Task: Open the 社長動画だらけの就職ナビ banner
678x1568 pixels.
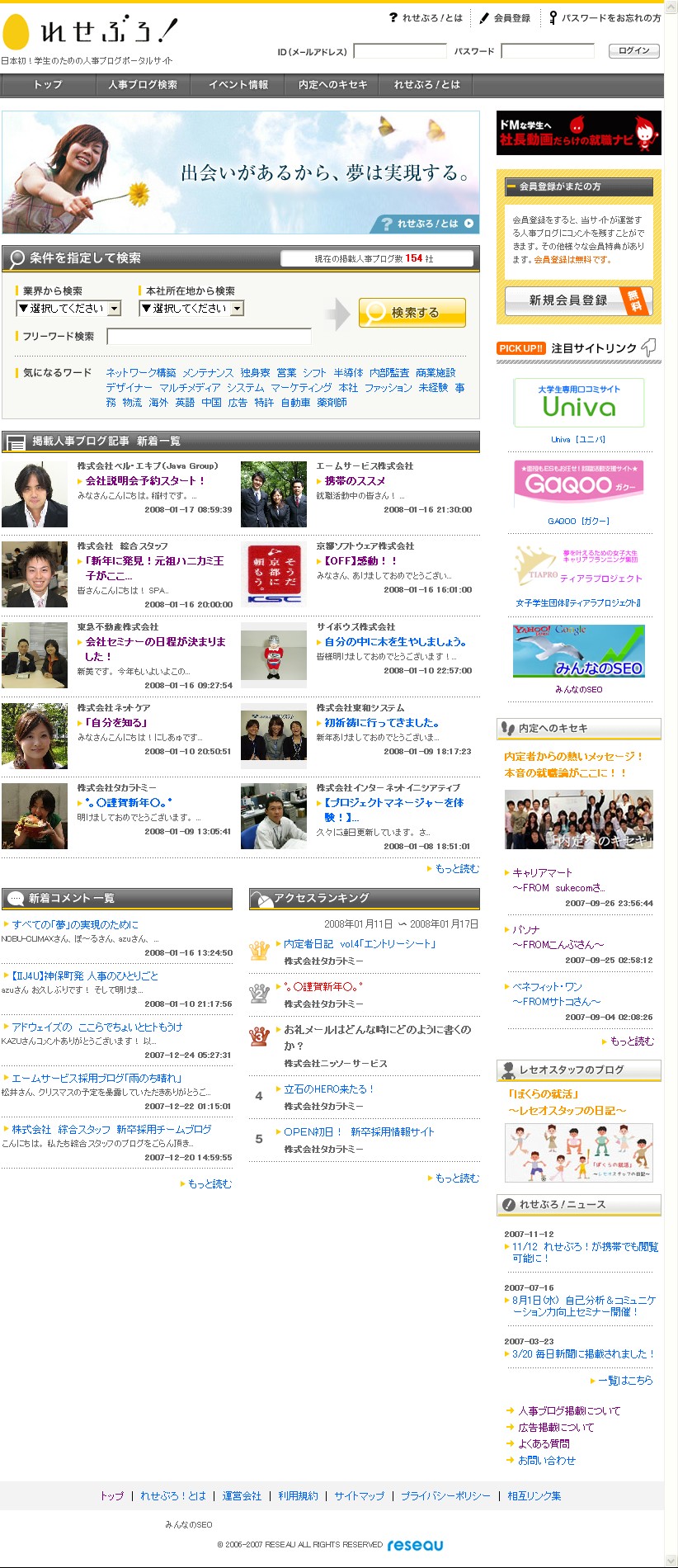Action: point(578,133)
